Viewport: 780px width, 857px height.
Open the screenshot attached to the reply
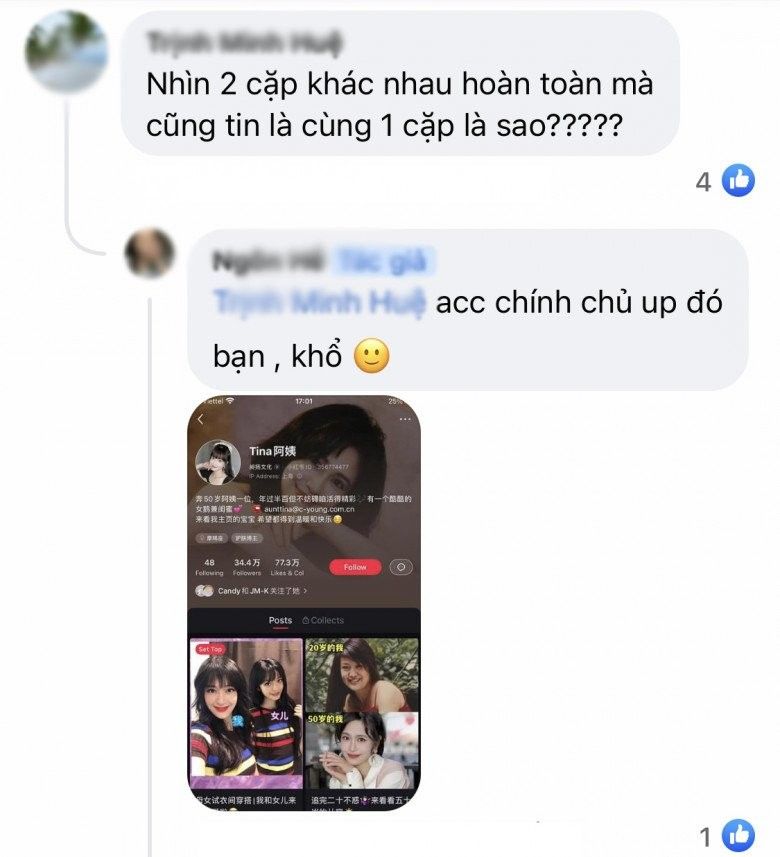coord(304,602)
